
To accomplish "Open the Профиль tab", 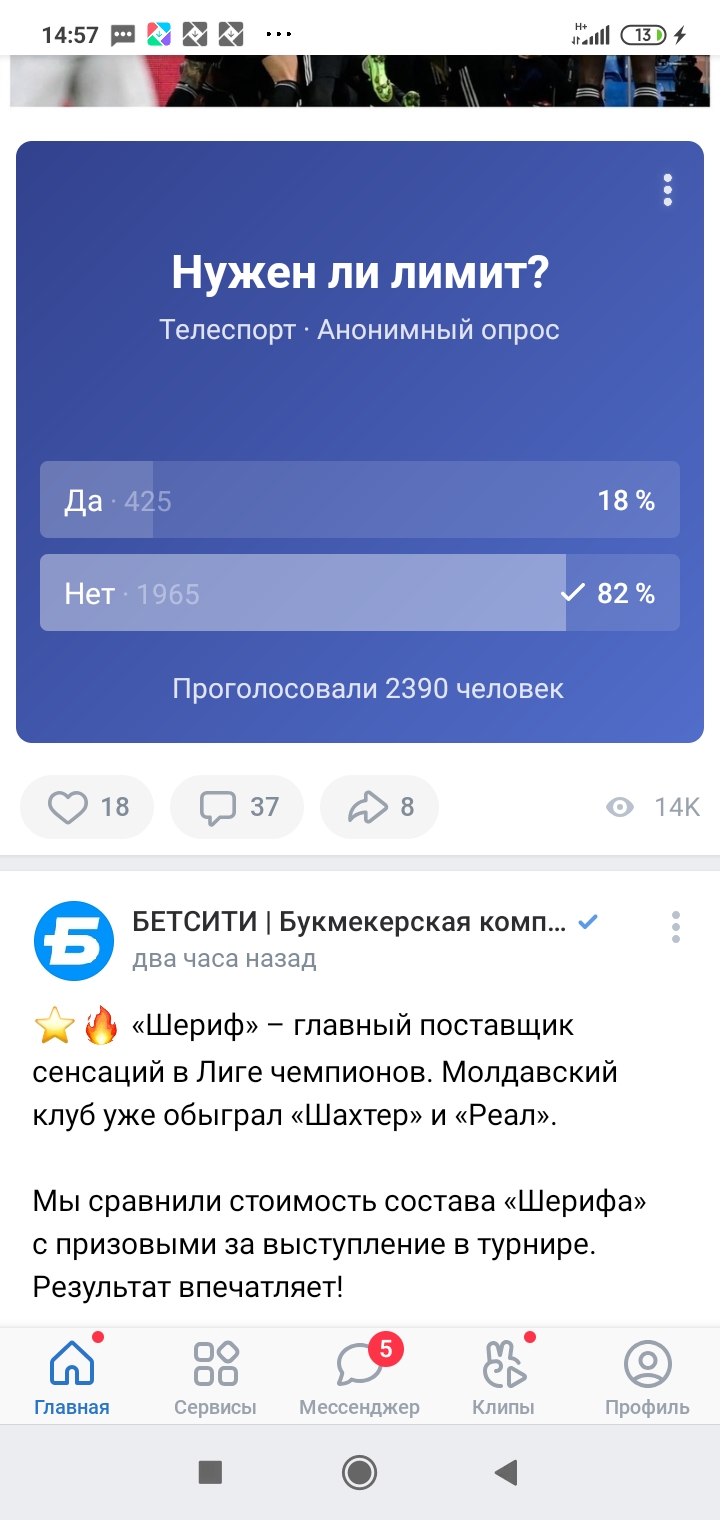I will click(647, 1378).
